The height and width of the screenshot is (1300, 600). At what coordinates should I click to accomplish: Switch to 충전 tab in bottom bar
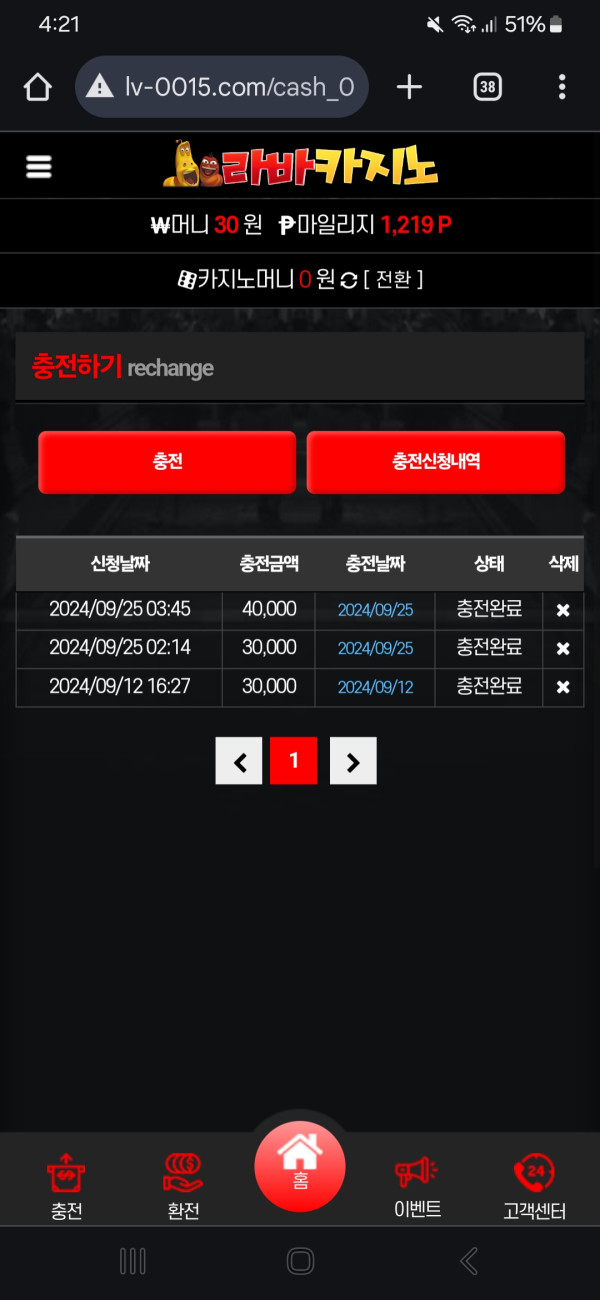tap(66, 1186)
